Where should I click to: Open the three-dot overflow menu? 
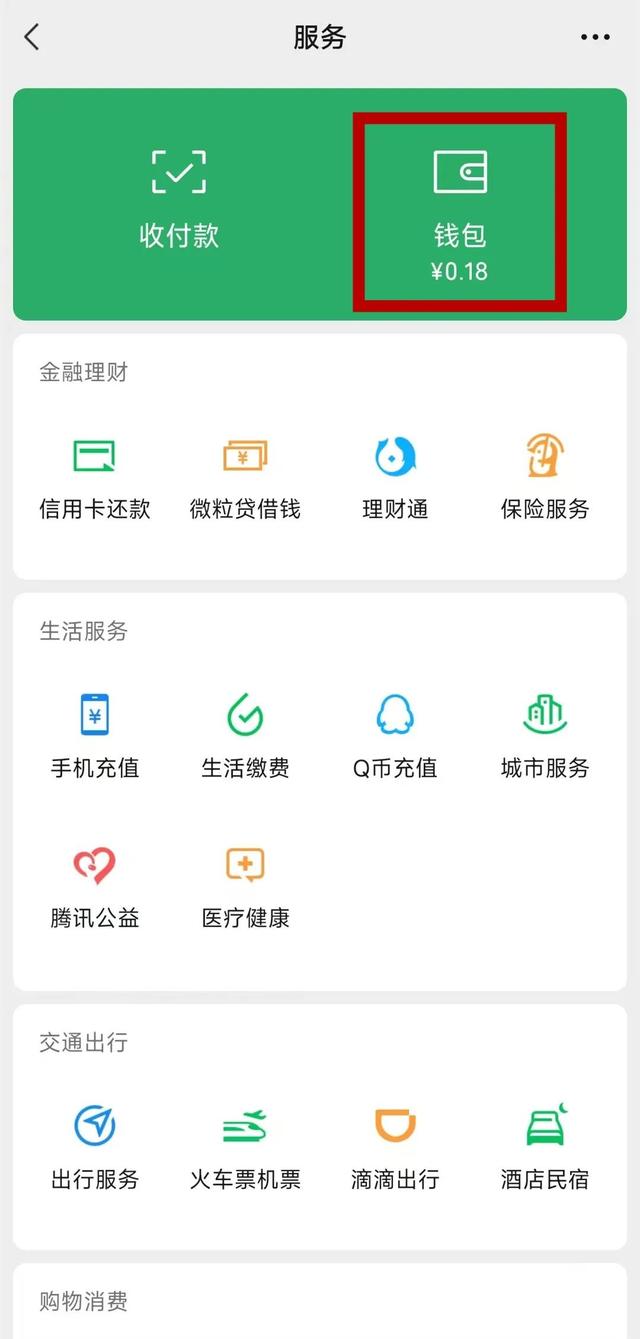(x=595, y=38)
